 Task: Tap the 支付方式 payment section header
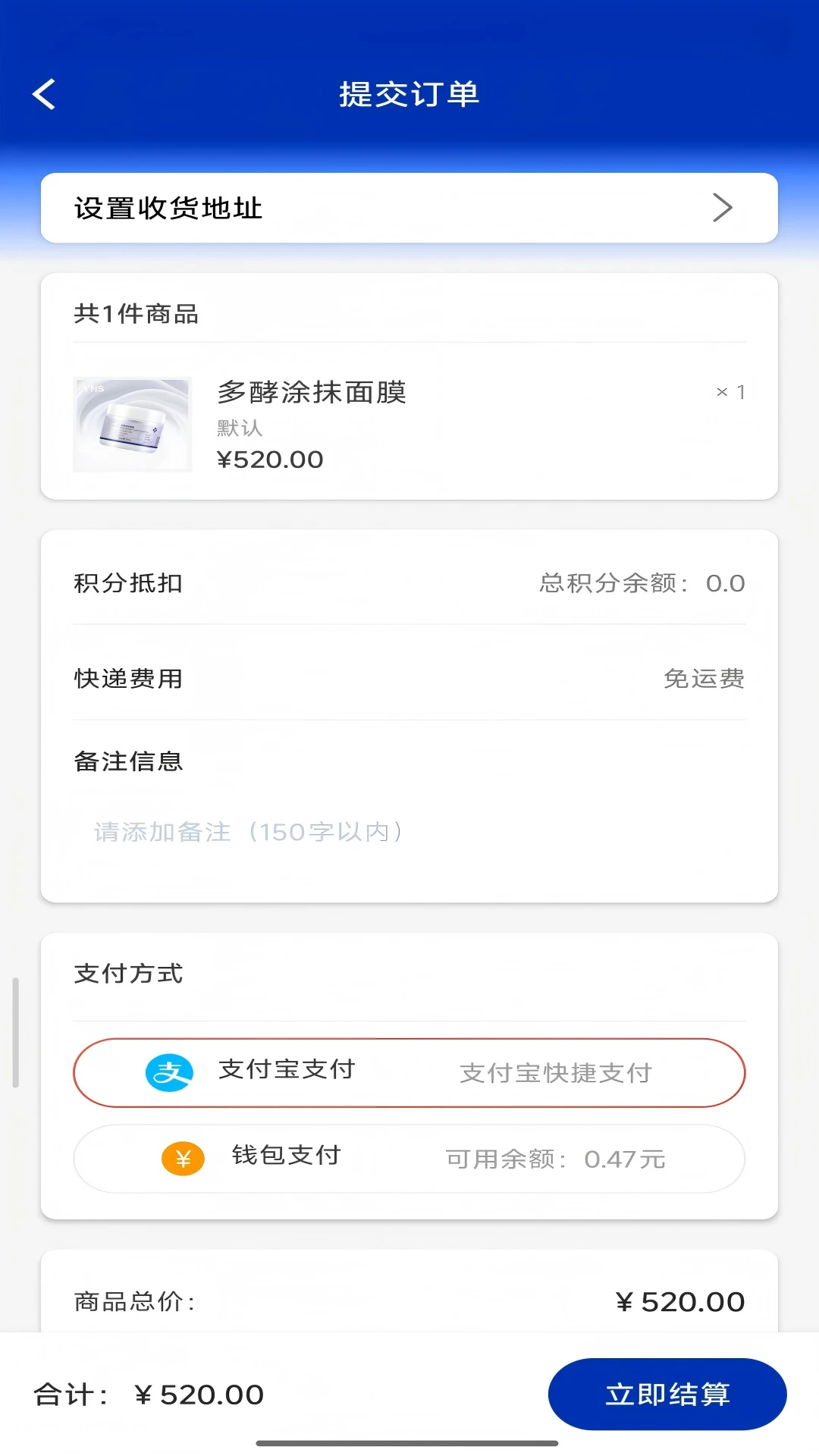coord(127,974)
